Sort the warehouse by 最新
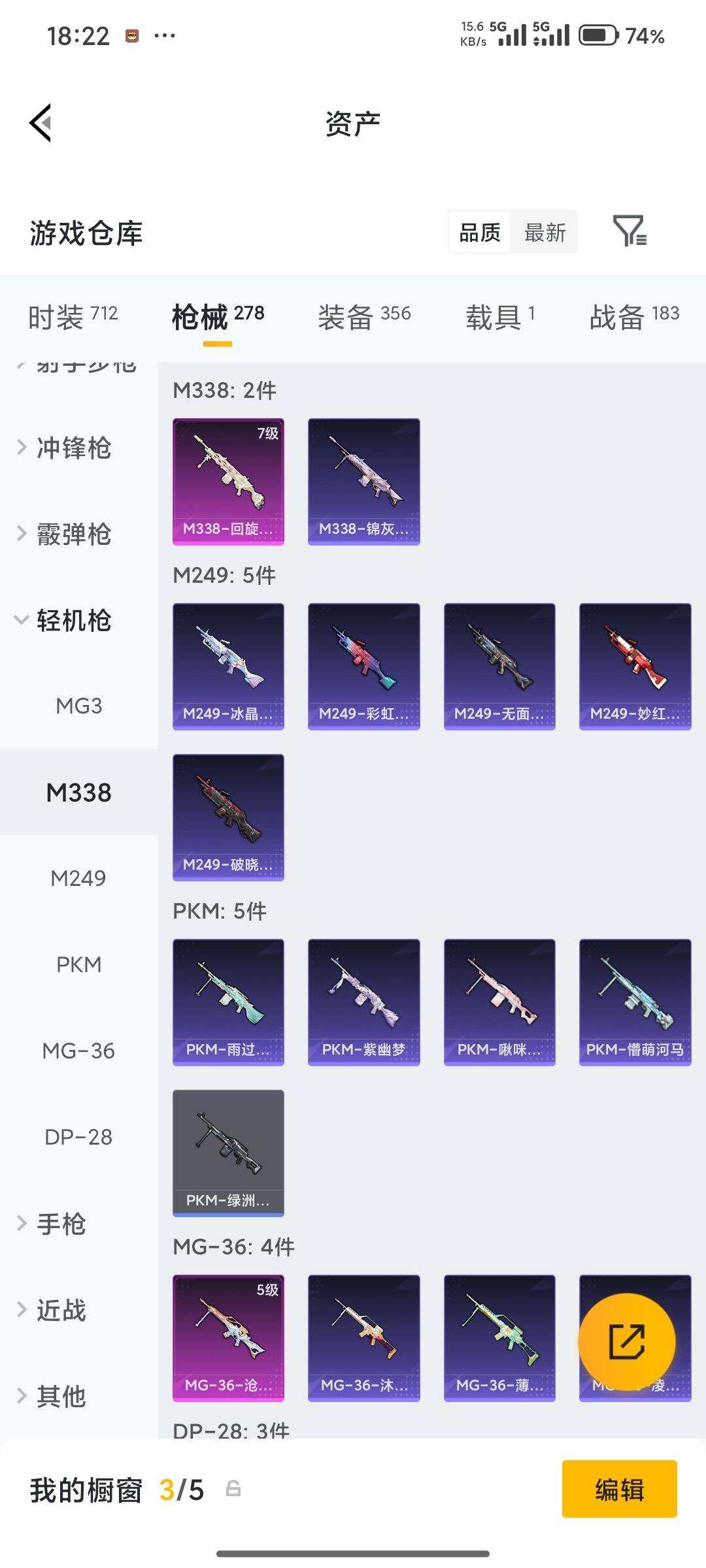Viewport: 706px width, 1568px height. tap(545, 233)
